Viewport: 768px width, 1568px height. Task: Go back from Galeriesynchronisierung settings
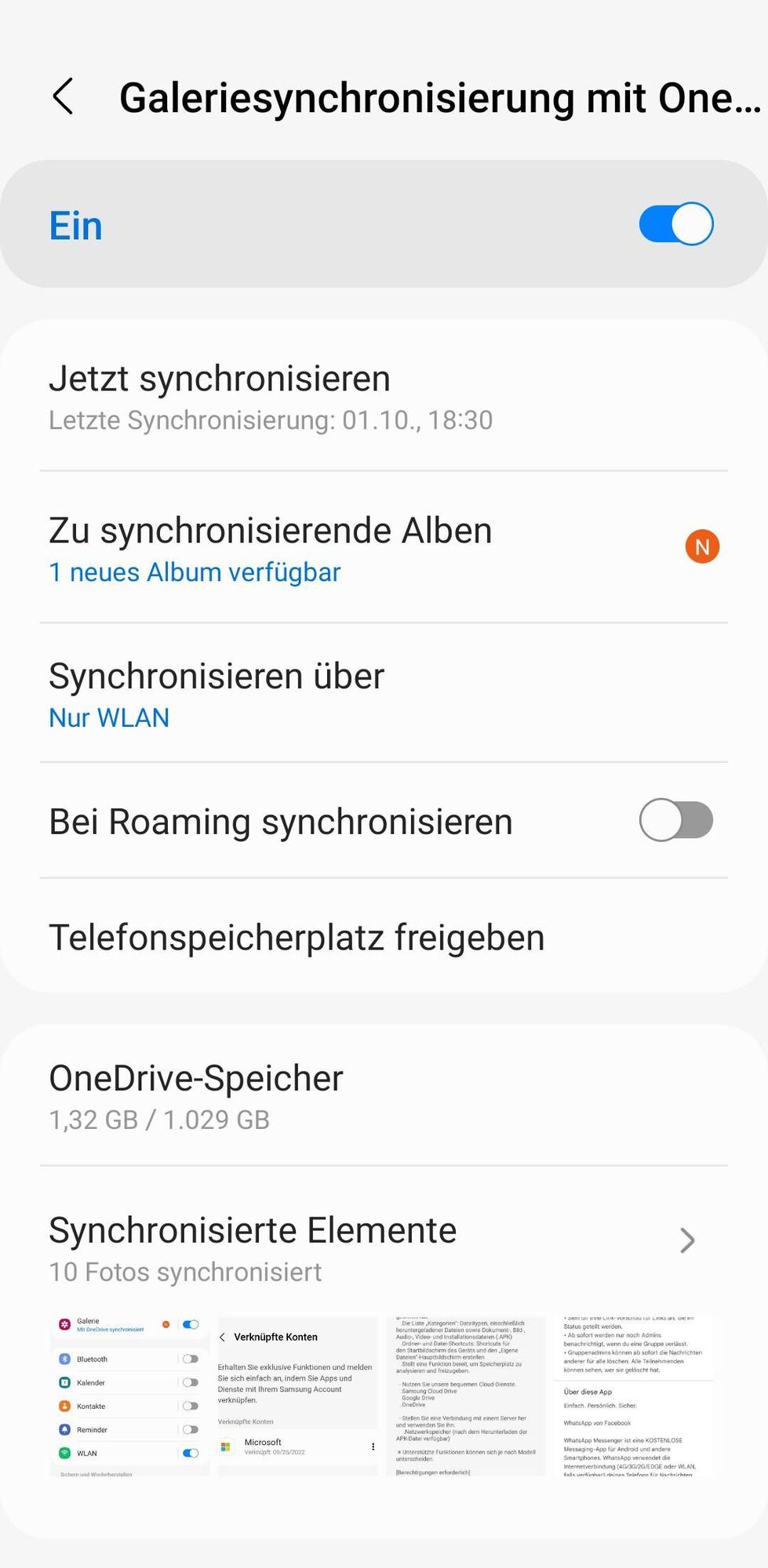(64, 96)
